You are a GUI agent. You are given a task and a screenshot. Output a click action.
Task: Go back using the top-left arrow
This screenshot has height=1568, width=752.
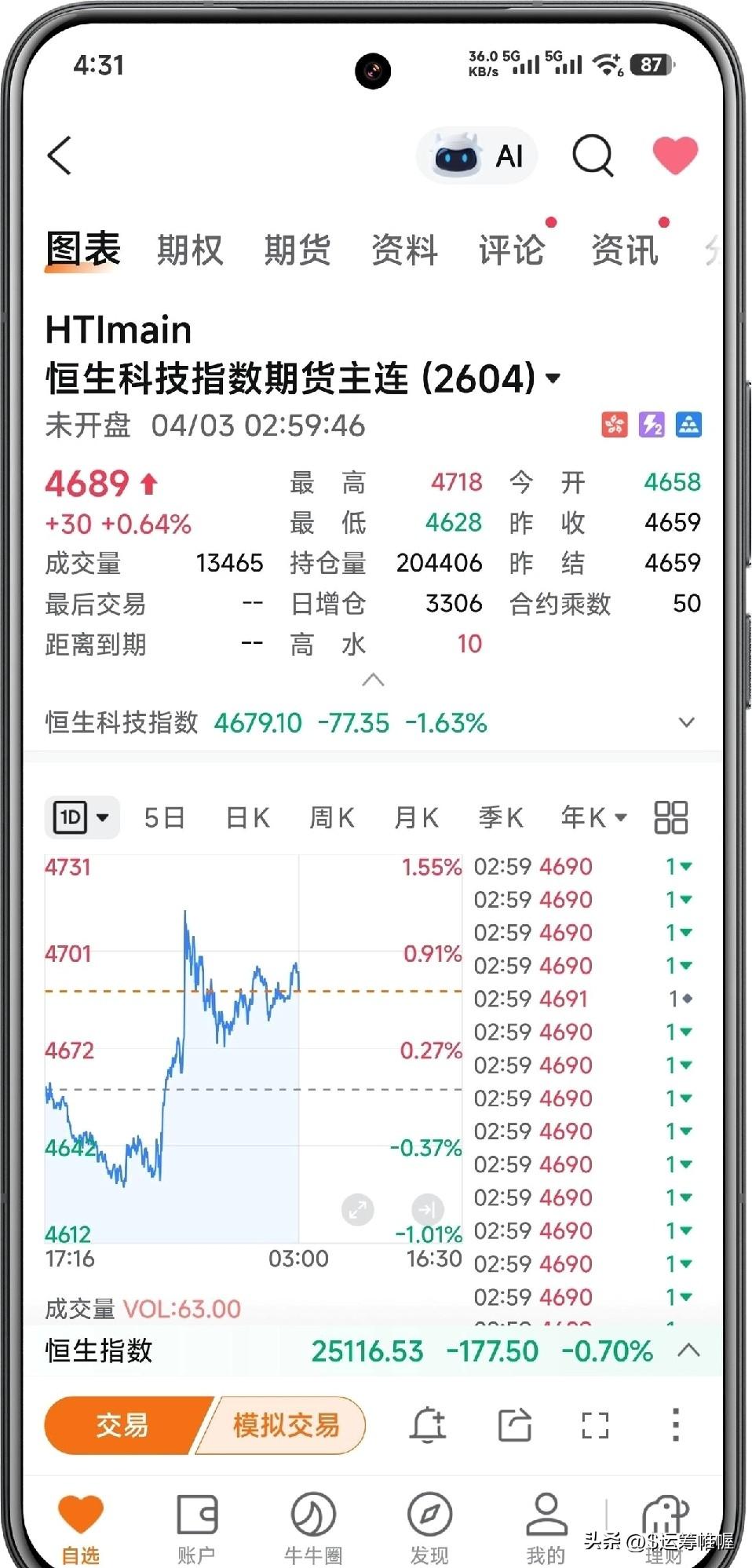[x=60, y=155]
